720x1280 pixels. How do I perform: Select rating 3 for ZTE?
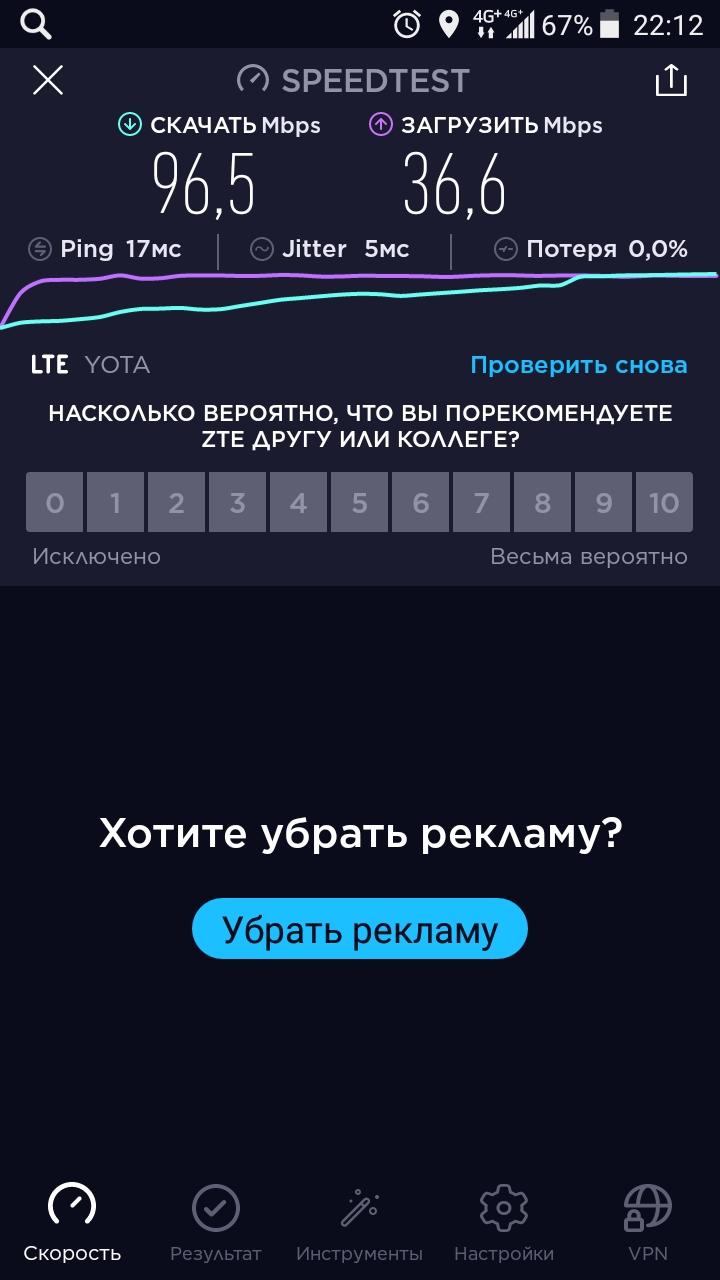(237, 502)
